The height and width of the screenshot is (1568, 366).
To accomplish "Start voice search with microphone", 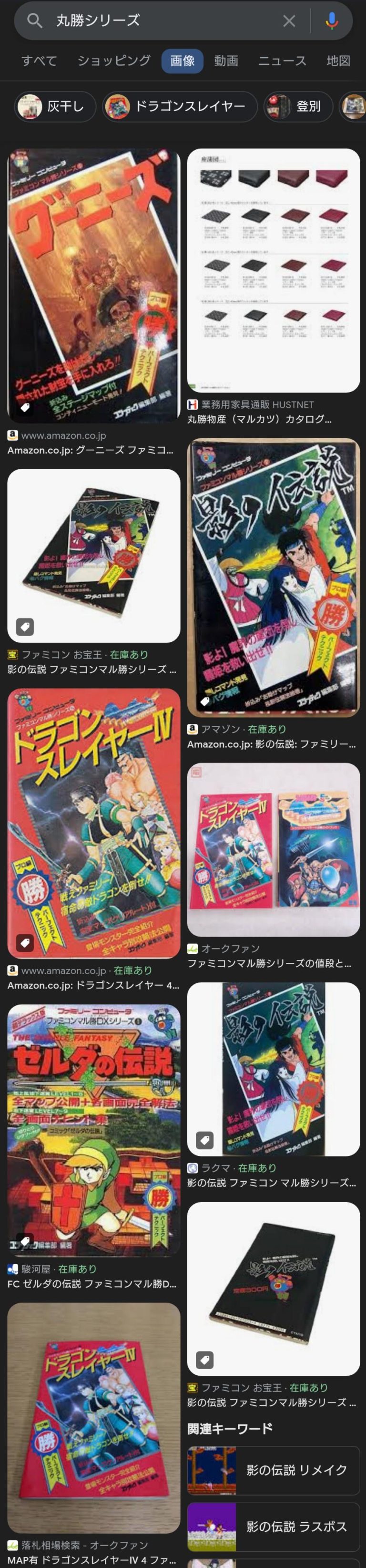I will pyautogui.click(x=331, y=21).
